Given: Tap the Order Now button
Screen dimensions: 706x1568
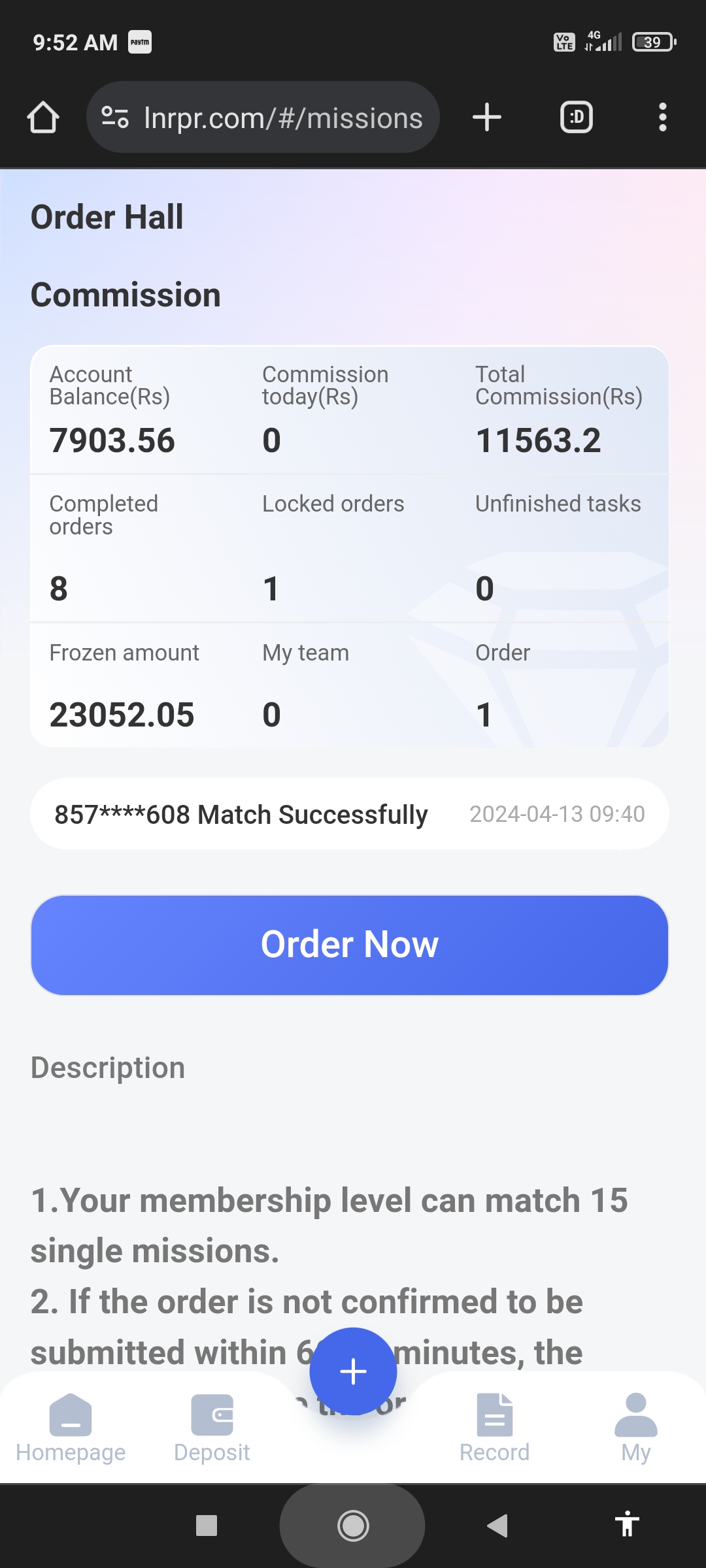Looking at the screenshot, I should pyautogui.click(x=350, y=945).
